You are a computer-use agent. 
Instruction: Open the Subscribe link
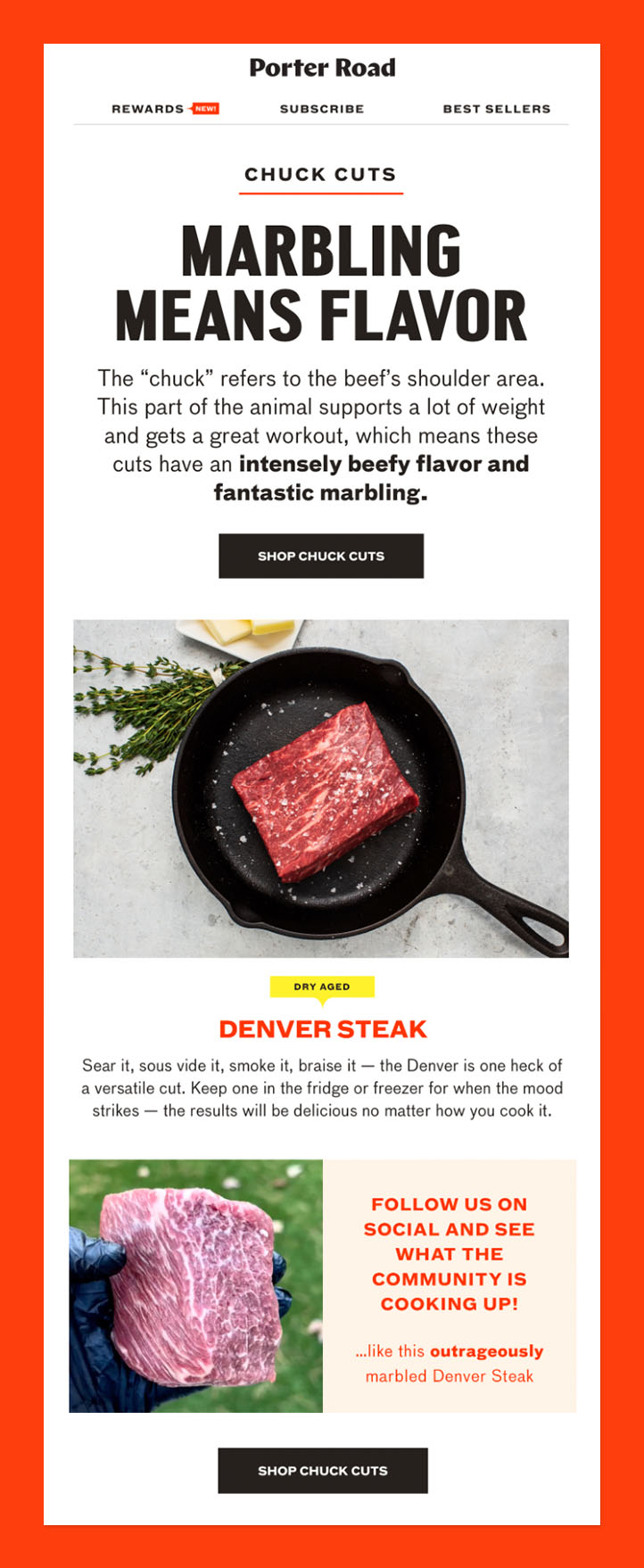coord(322,109)
